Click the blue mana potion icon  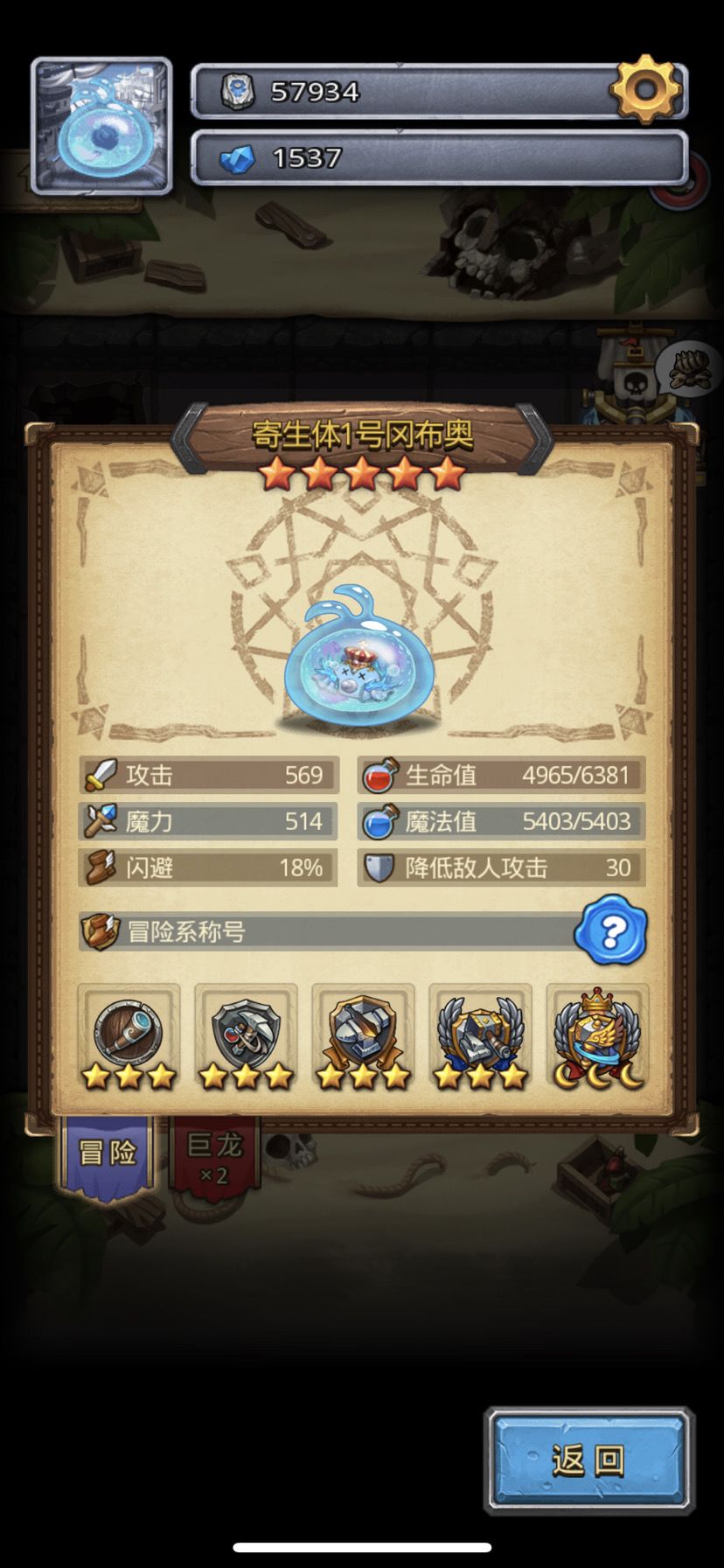(x=382, y=821)
